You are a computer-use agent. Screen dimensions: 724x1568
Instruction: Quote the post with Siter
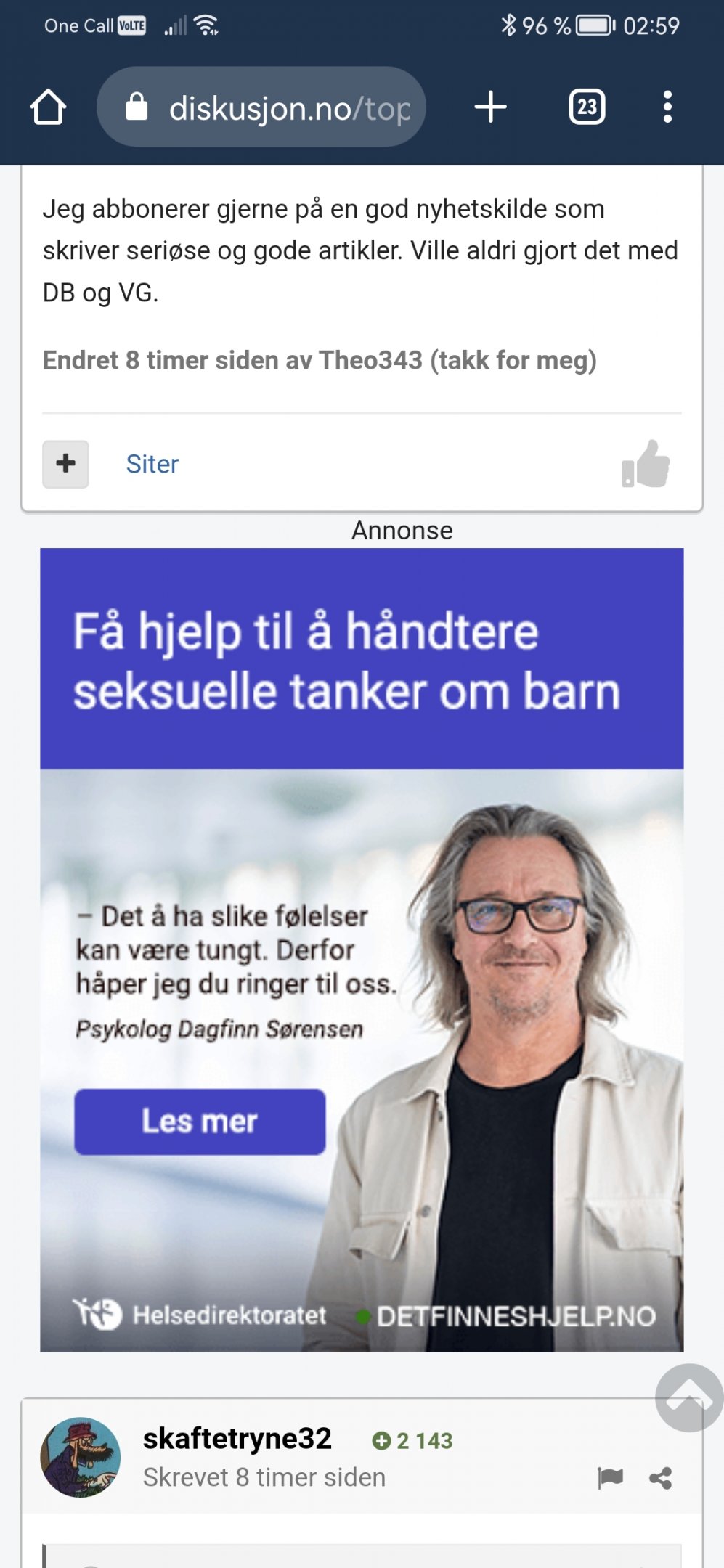click(x=152, y=464)
